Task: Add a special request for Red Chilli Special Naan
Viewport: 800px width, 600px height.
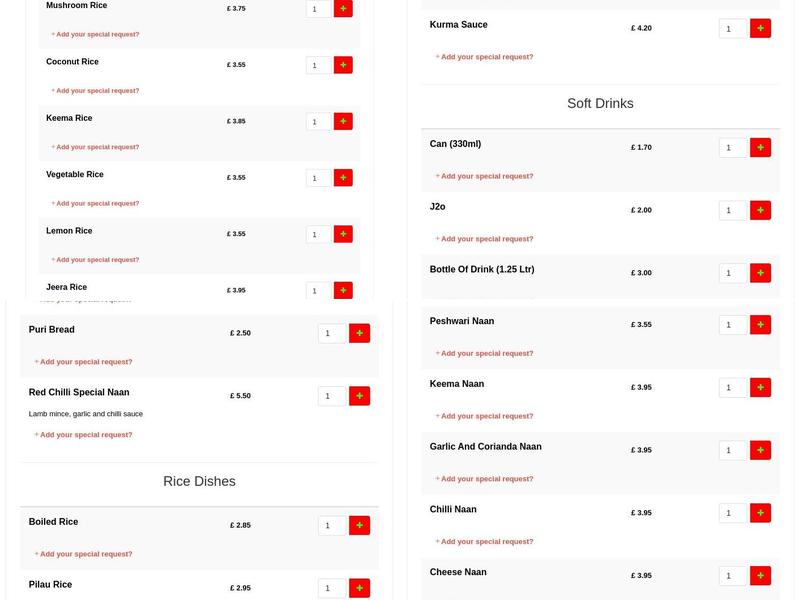Action: [85, 435]
